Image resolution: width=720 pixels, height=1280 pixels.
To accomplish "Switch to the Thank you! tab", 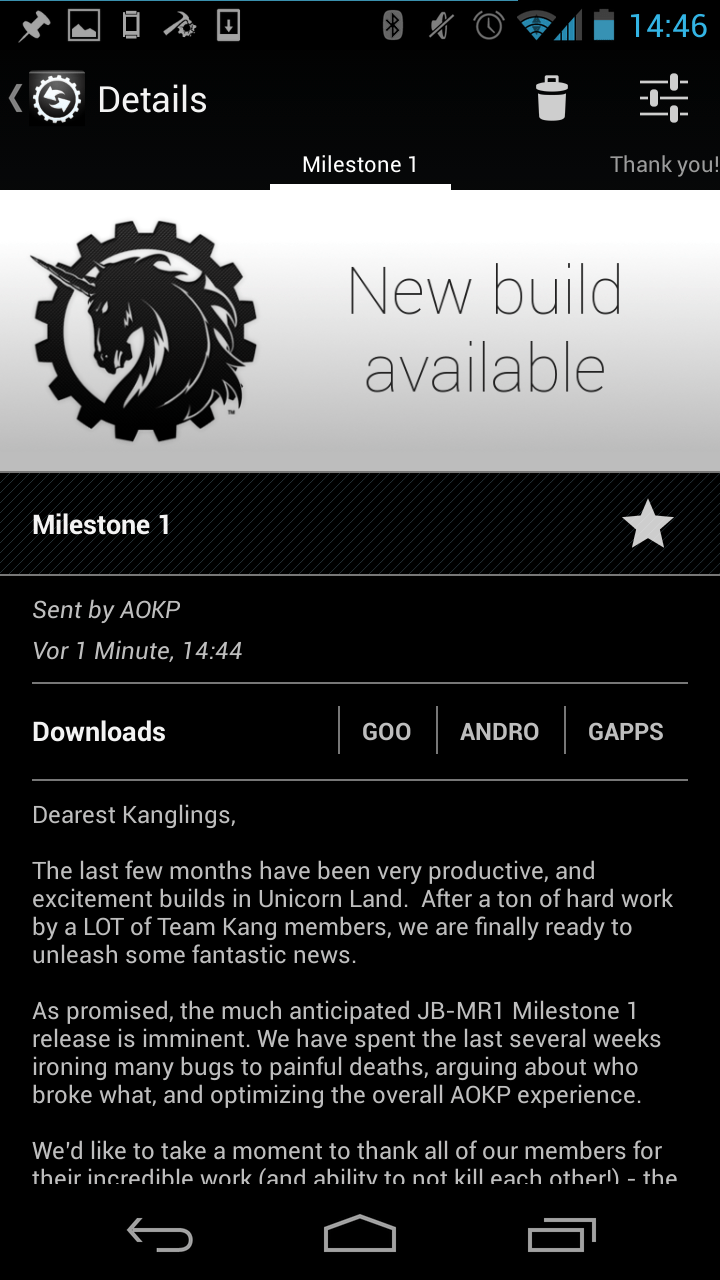I will [664, 165].
